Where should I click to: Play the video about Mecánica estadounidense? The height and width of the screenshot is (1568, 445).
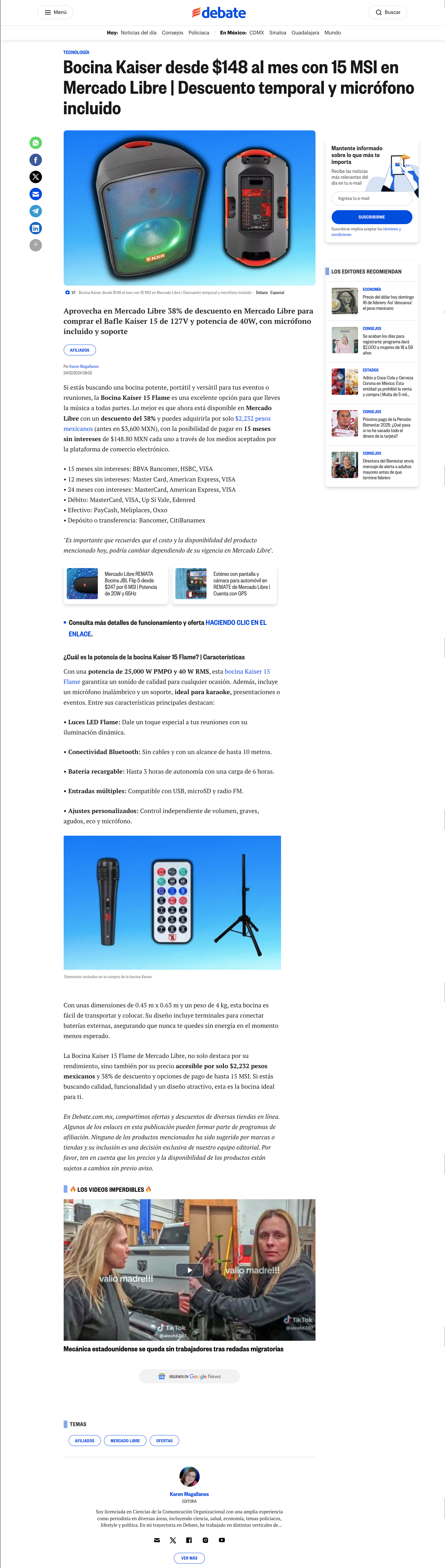click(x=189, y=1270)
